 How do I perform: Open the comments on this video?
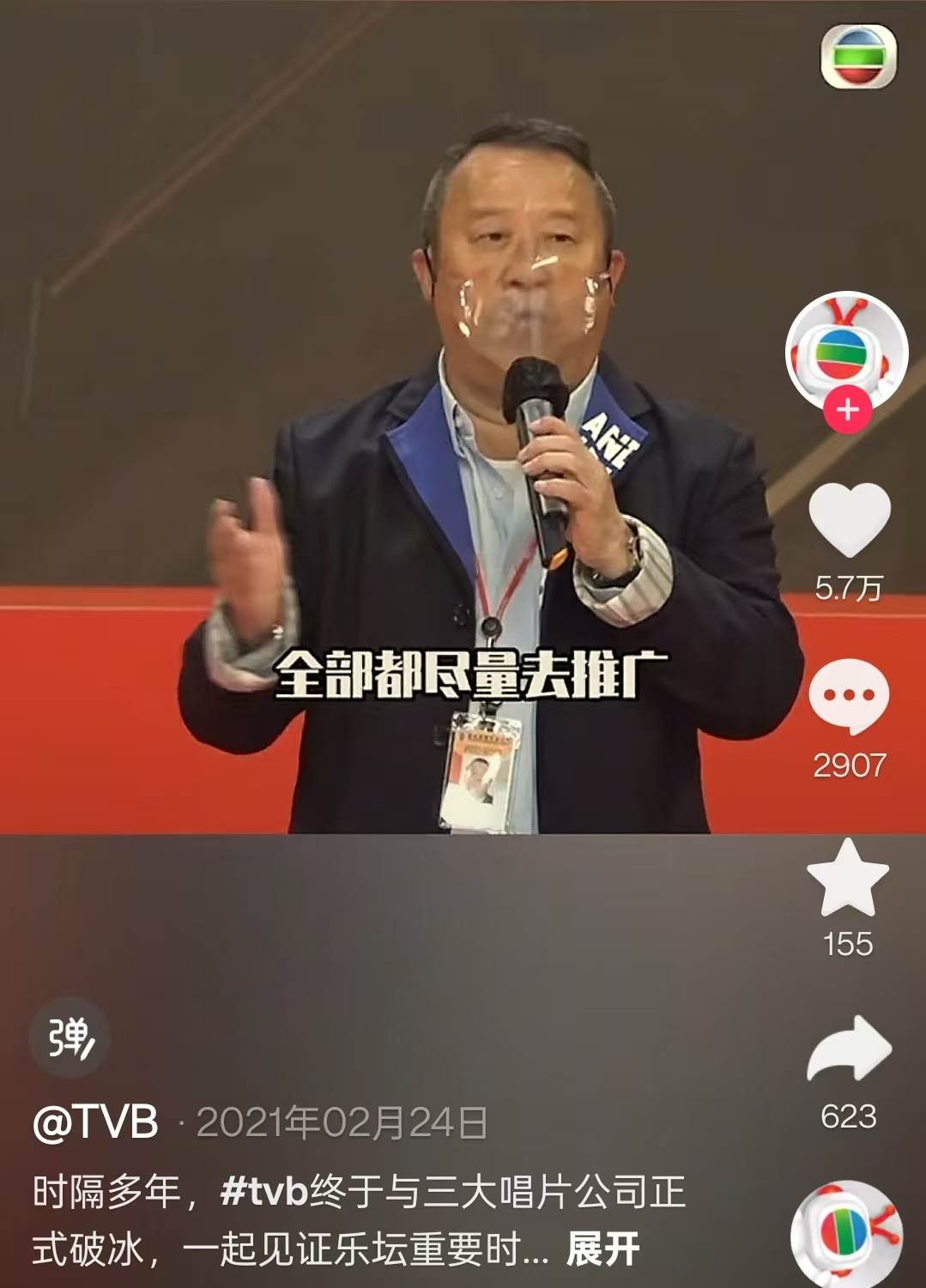pyautogui.click(x=849, y=696)
